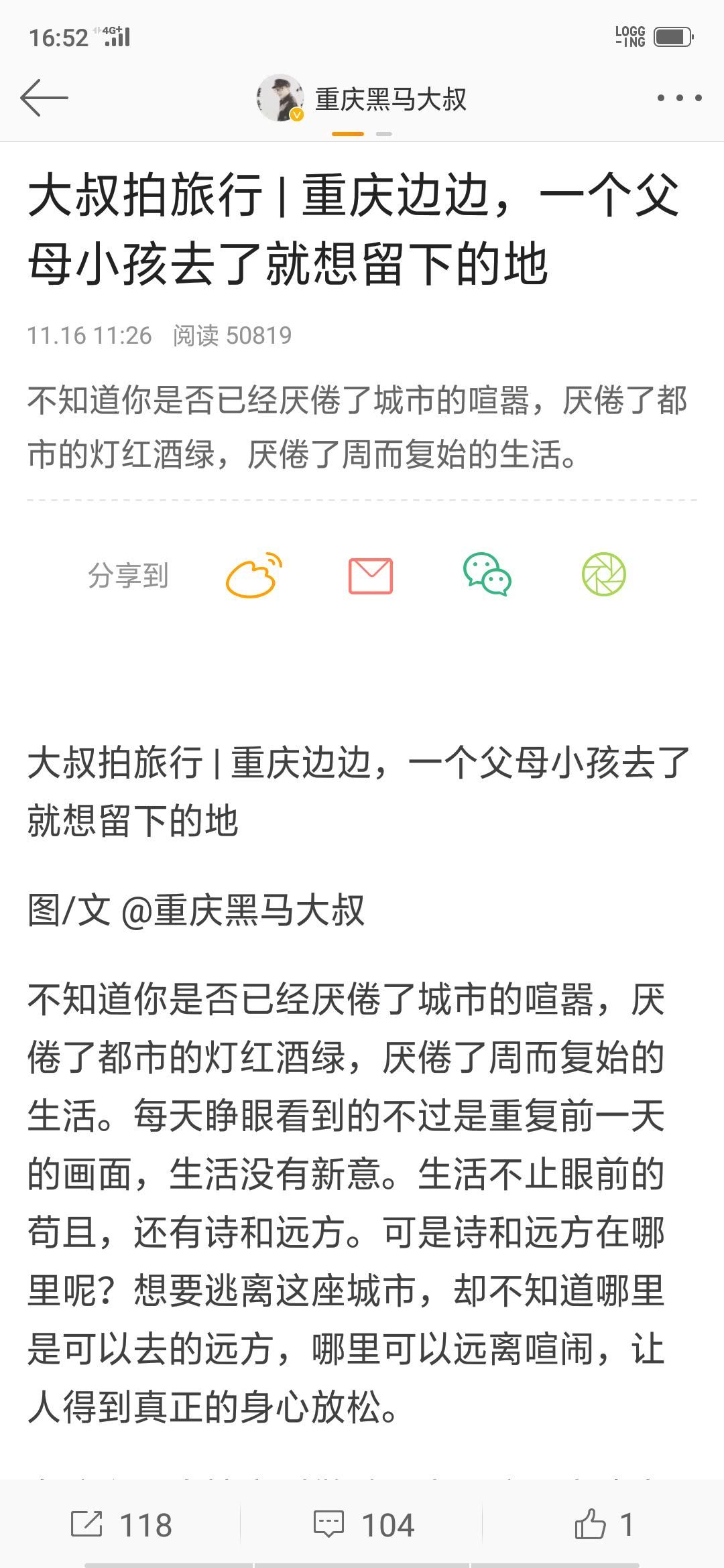Screen dimensions: 724x1568
Task: Share the article to Weibo
Action: click(x=253, y=575)
